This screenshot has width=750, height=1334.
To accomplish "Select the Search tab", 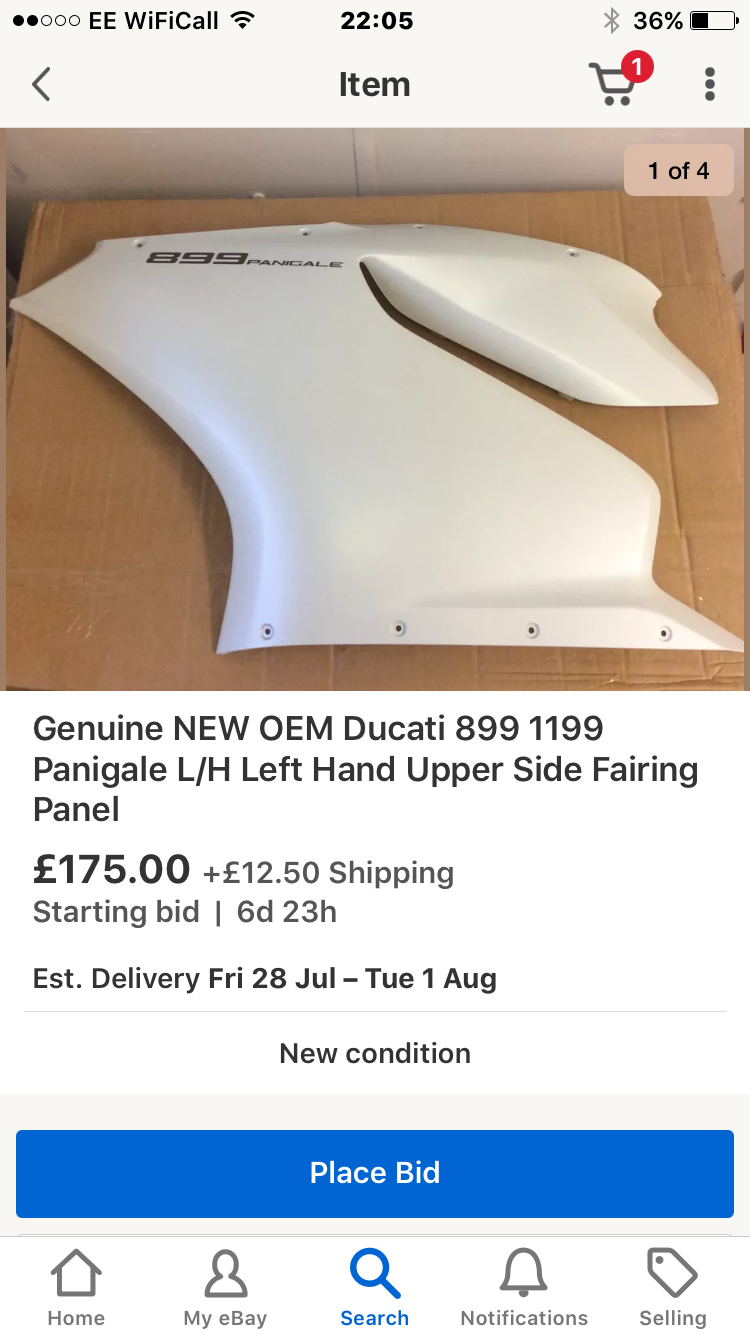I will click(375, 1288).
